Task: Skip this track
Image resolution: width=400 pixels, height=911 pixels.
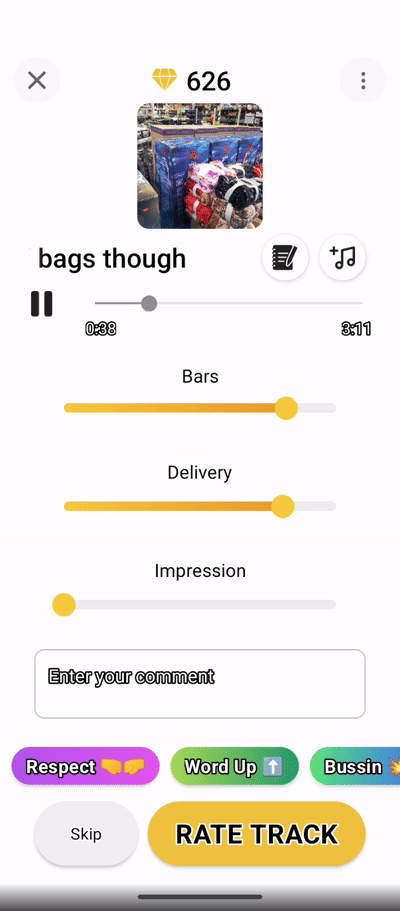Action: pyautogui.click(x=86, y=834)
